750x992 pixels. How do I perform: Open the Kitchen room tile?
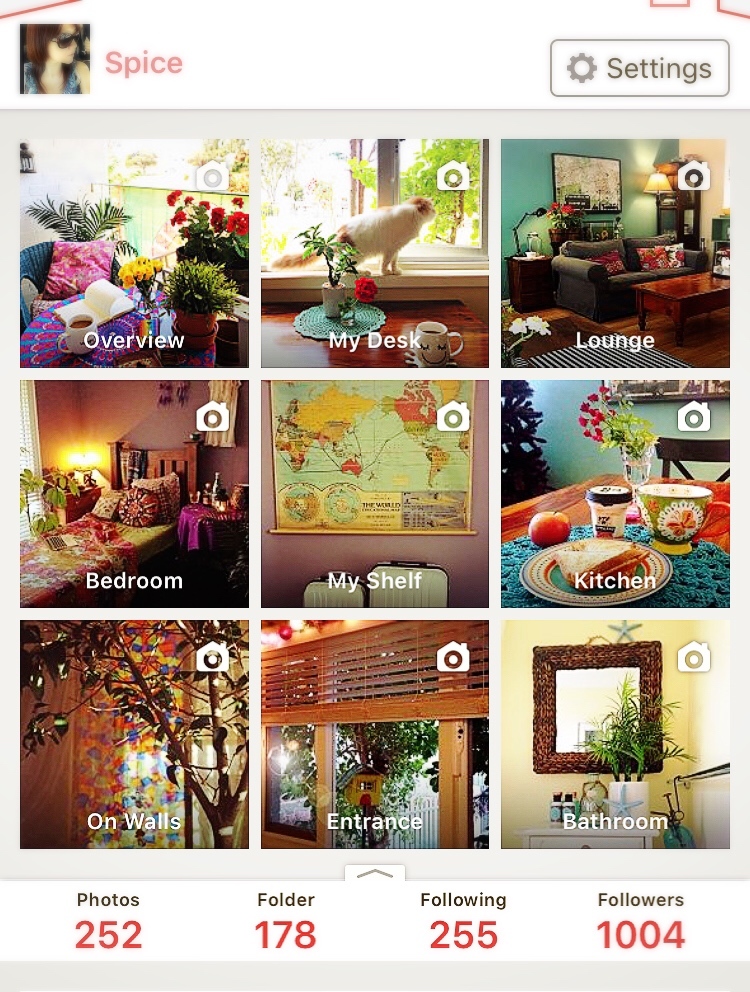[x=615, y=494]
